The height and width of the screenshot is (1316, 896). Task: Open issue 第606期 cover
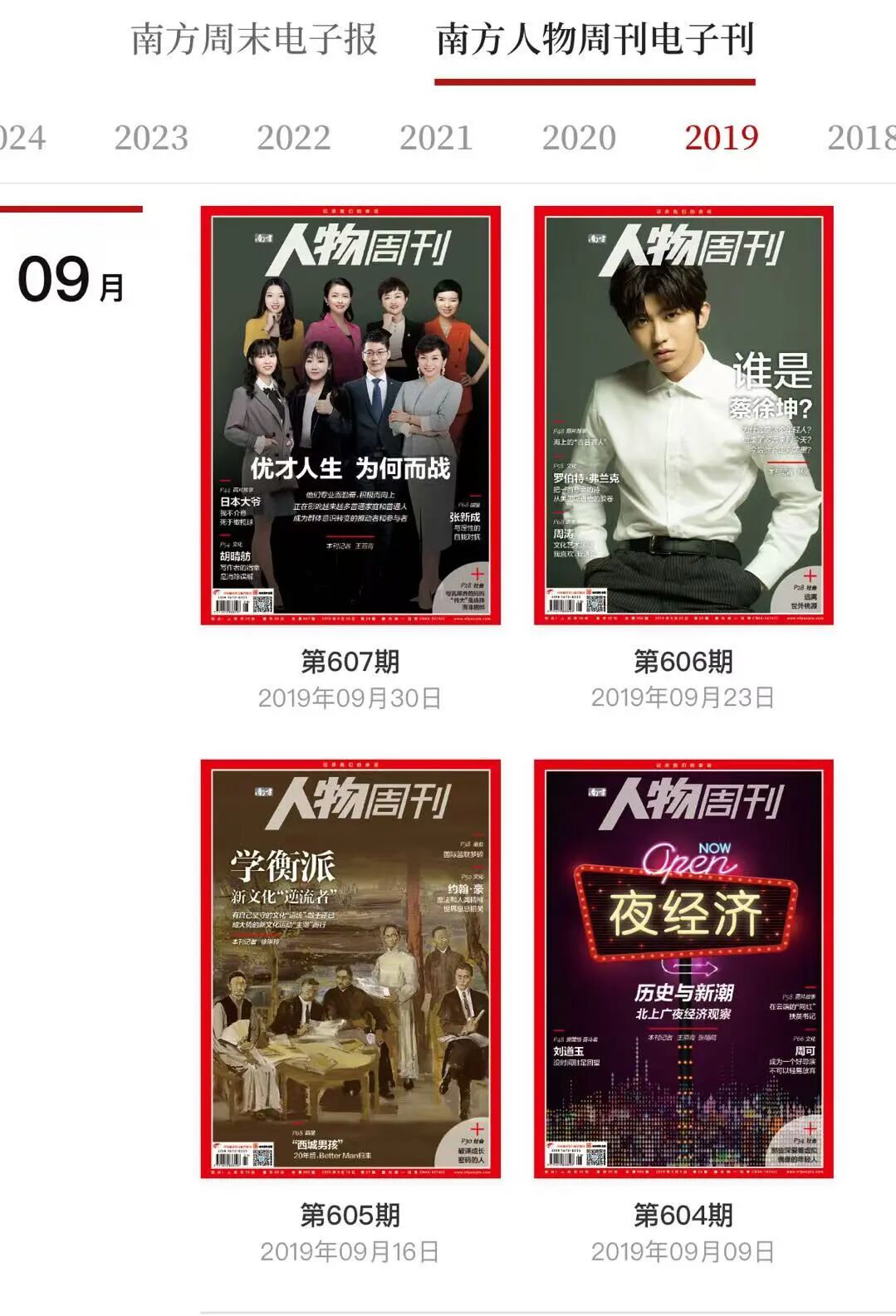point(683,415)
